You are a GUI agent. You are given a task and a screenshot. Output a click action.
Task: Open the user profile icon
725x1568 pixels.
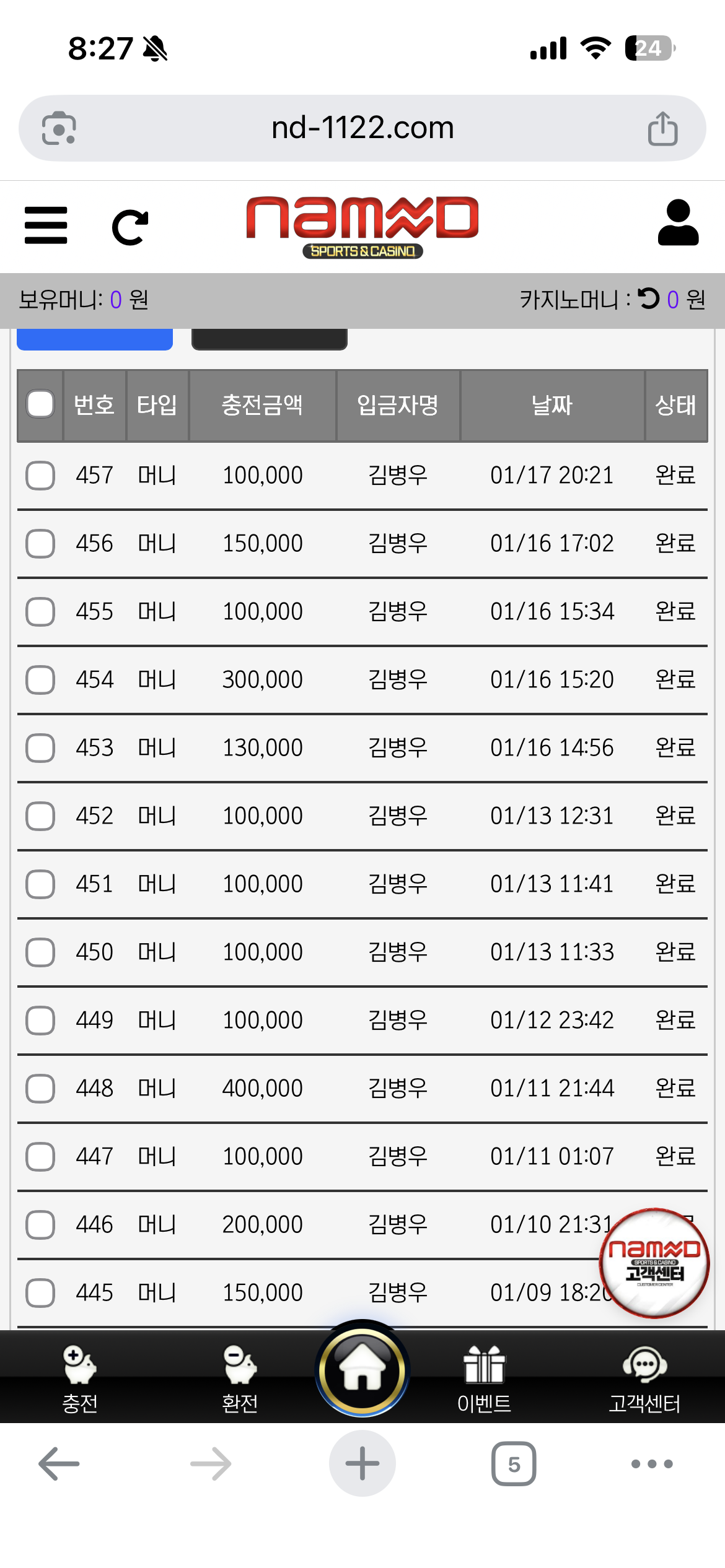pos(678,223)
